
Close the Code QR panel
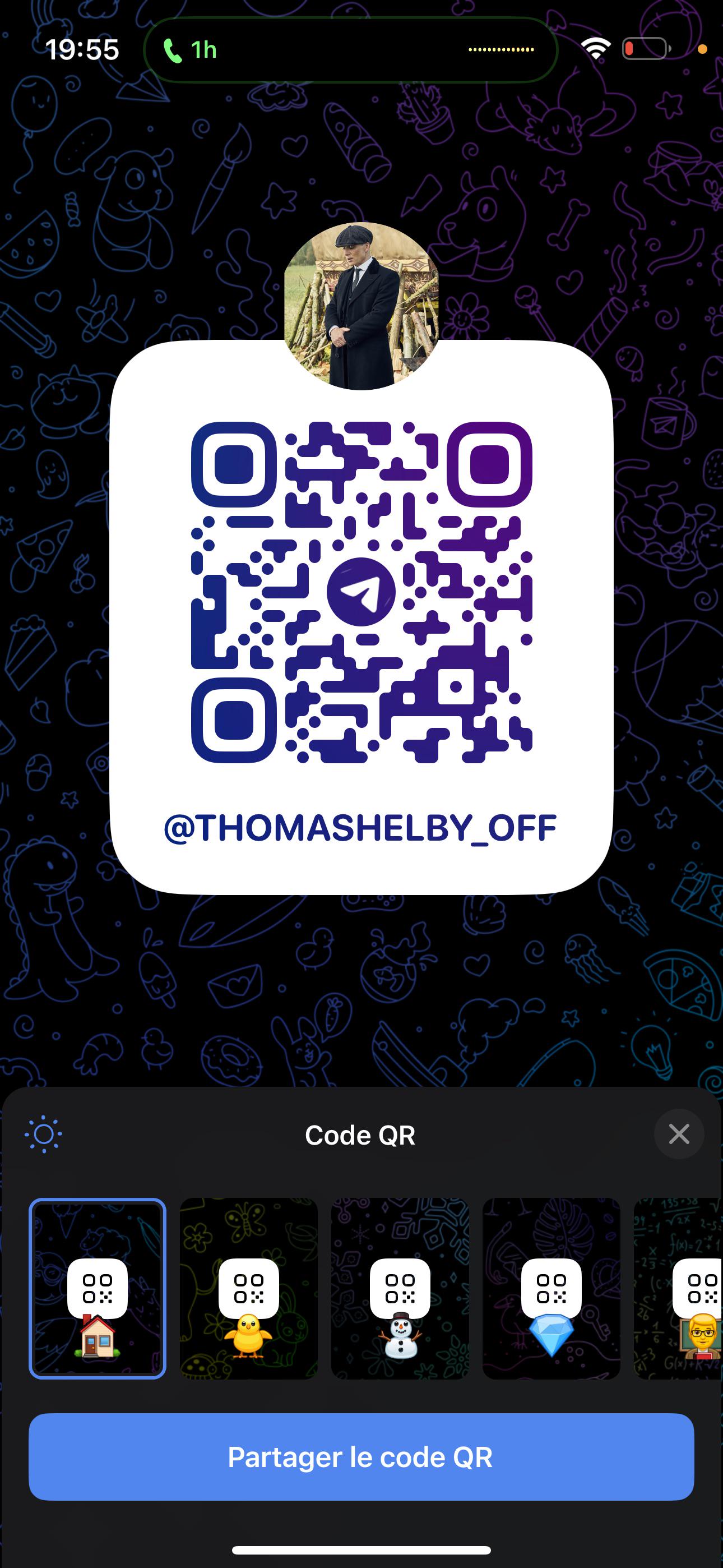click(x=679, y=1134)
